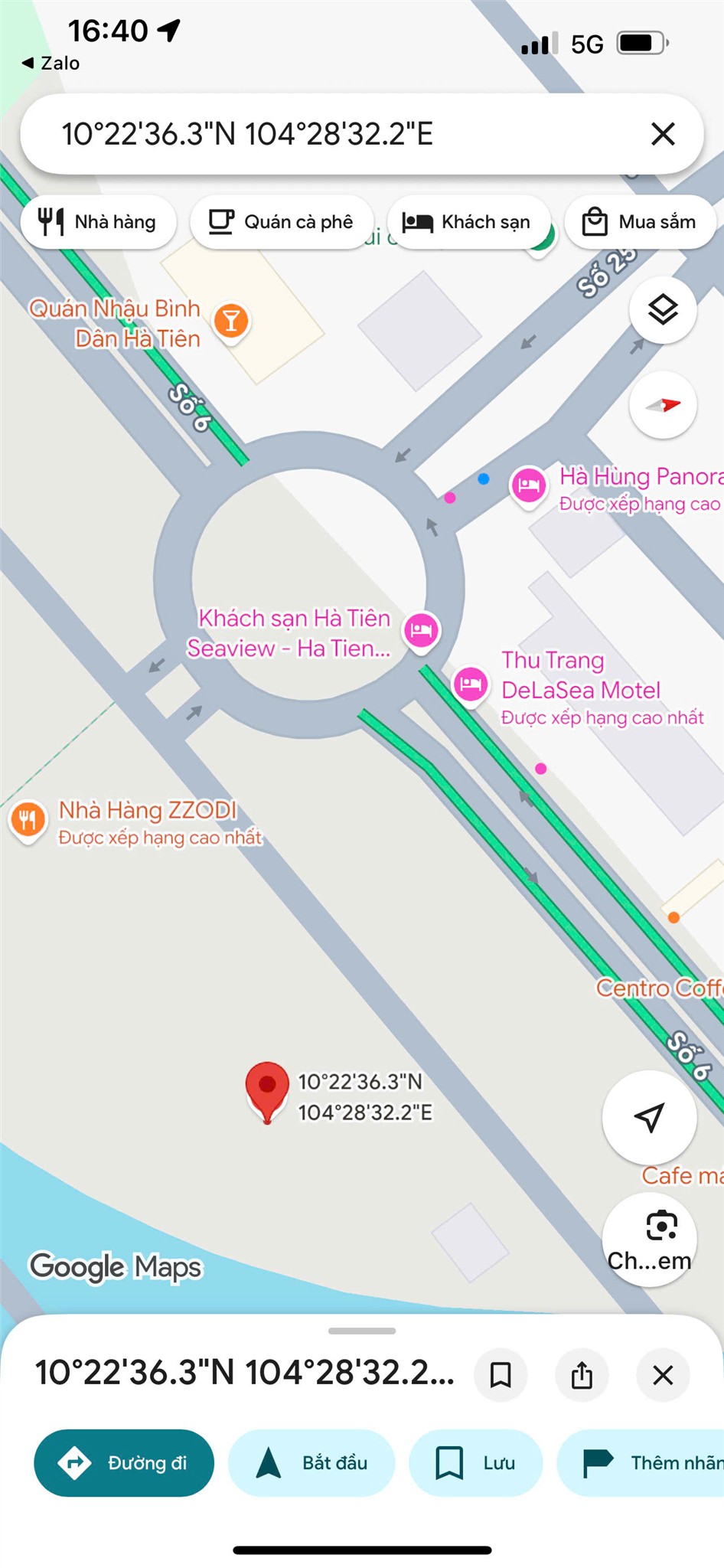724x1568 pixels.
Task: Show Khách sạn nearby
Action: pyautogui.click(x=467, y=222)
